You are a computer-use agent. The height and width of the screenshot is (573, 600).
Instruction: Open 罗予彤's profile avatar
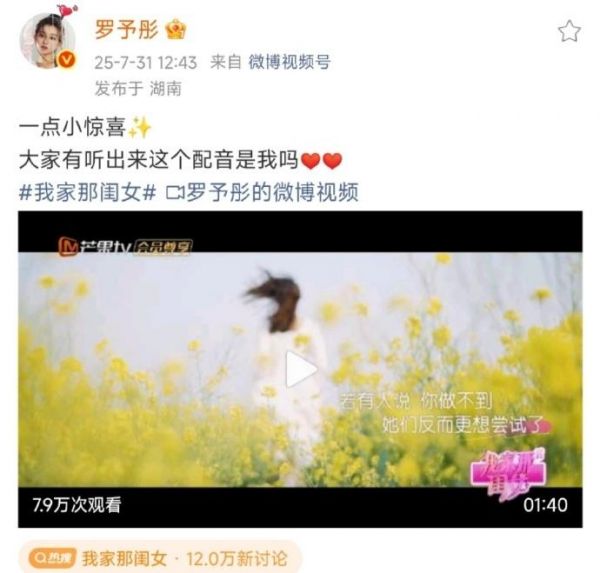(47, 42)
